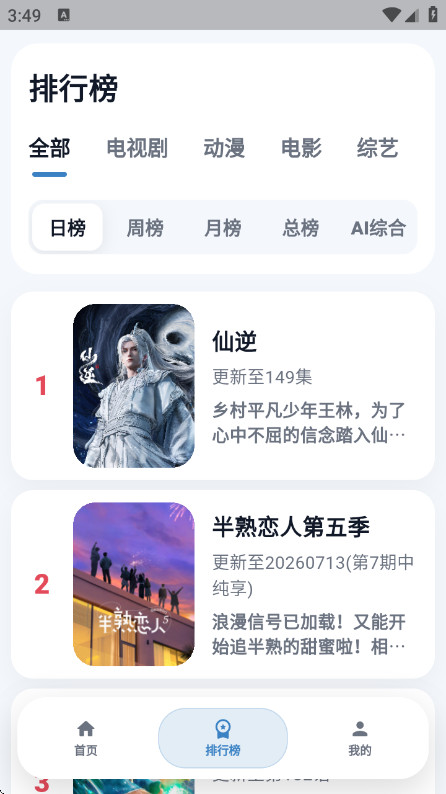The width and height of the screenshot is (446, 794).
Task: Switch to the 动漫 tab
Action: [224, 149]
